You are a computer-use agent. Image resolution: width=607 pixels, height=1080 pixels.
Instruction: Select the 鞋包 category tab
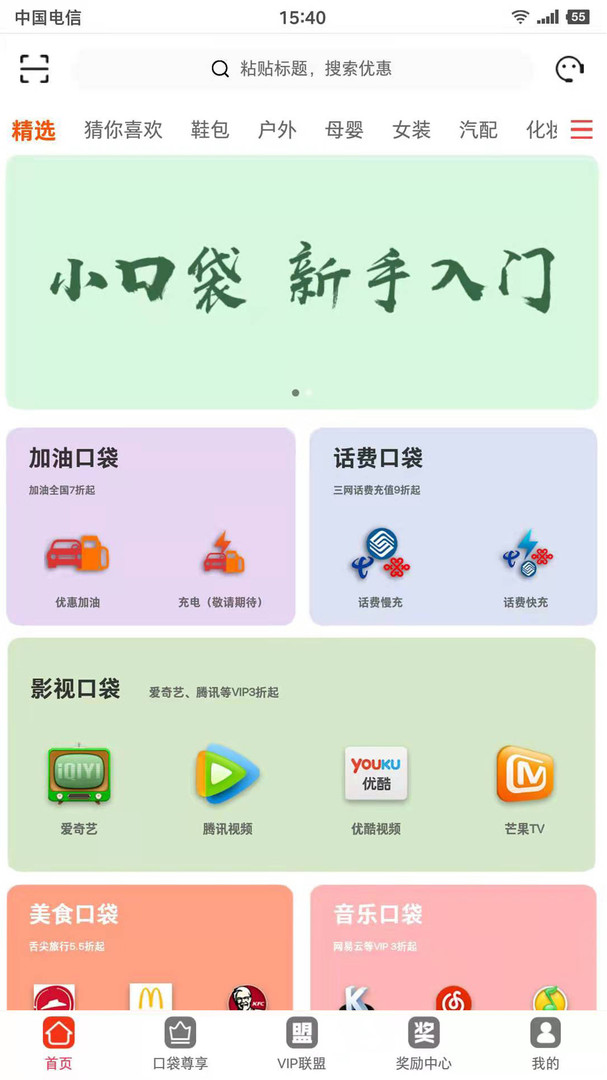click(x=210, y=130)
